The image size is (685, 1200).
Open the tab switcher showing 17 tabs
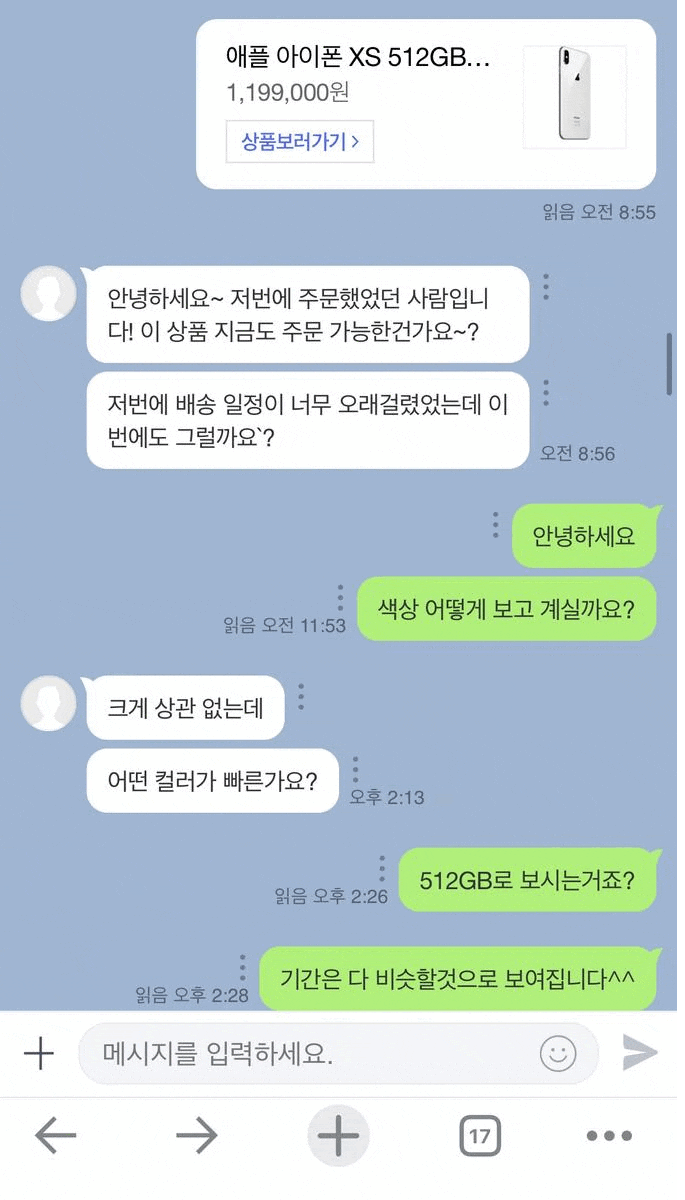[480, 1136]
